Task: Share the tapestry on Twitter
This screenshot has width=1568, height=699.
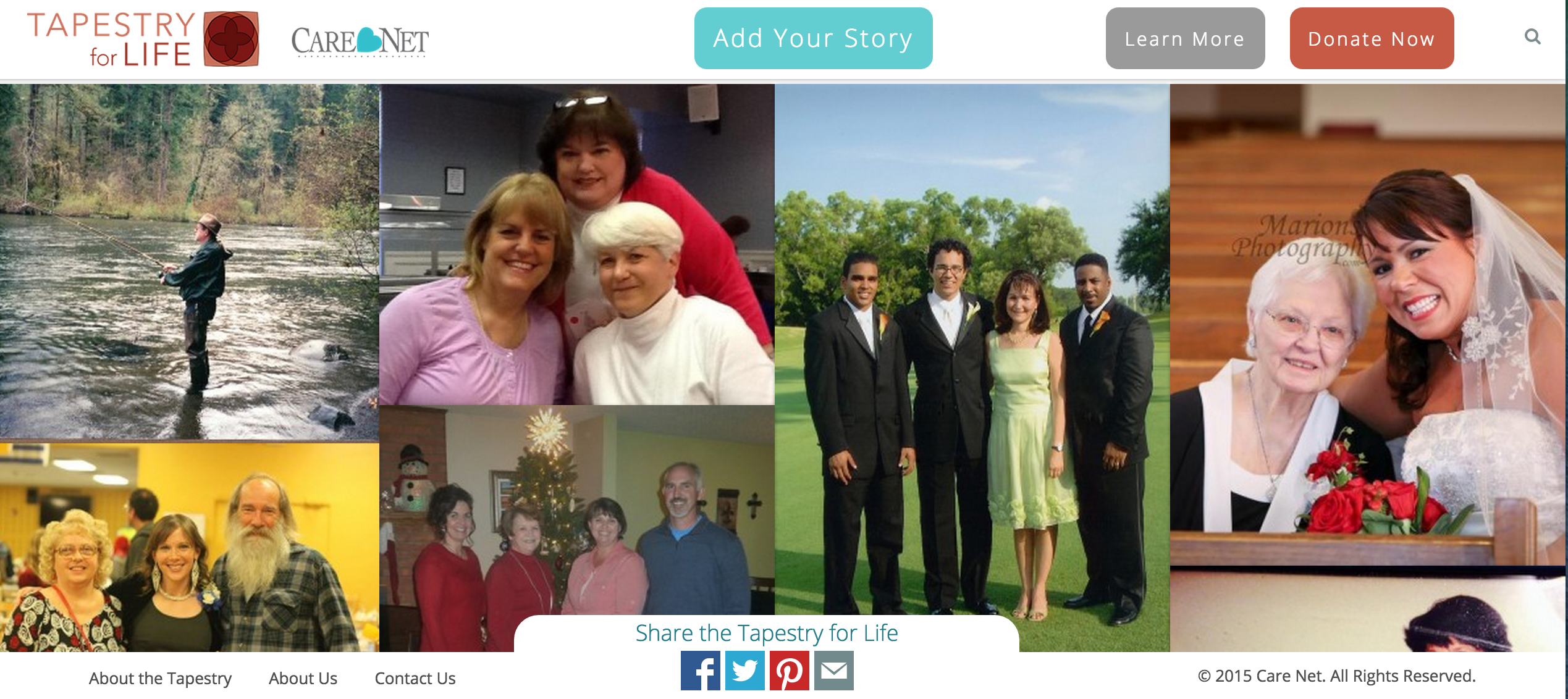Action: coord(744,671)
